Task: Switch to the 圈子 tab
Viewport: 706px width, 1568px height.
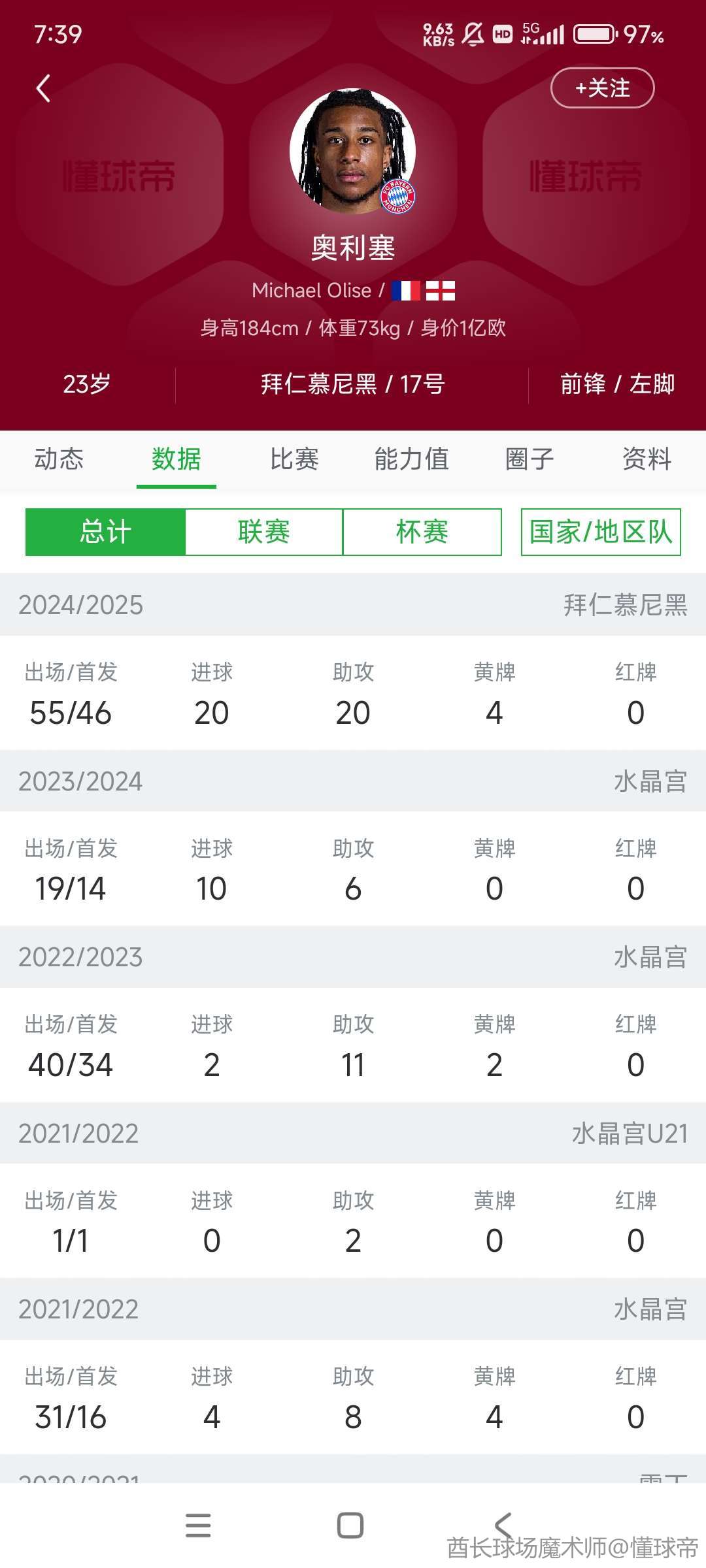Action: pos(529,459)
